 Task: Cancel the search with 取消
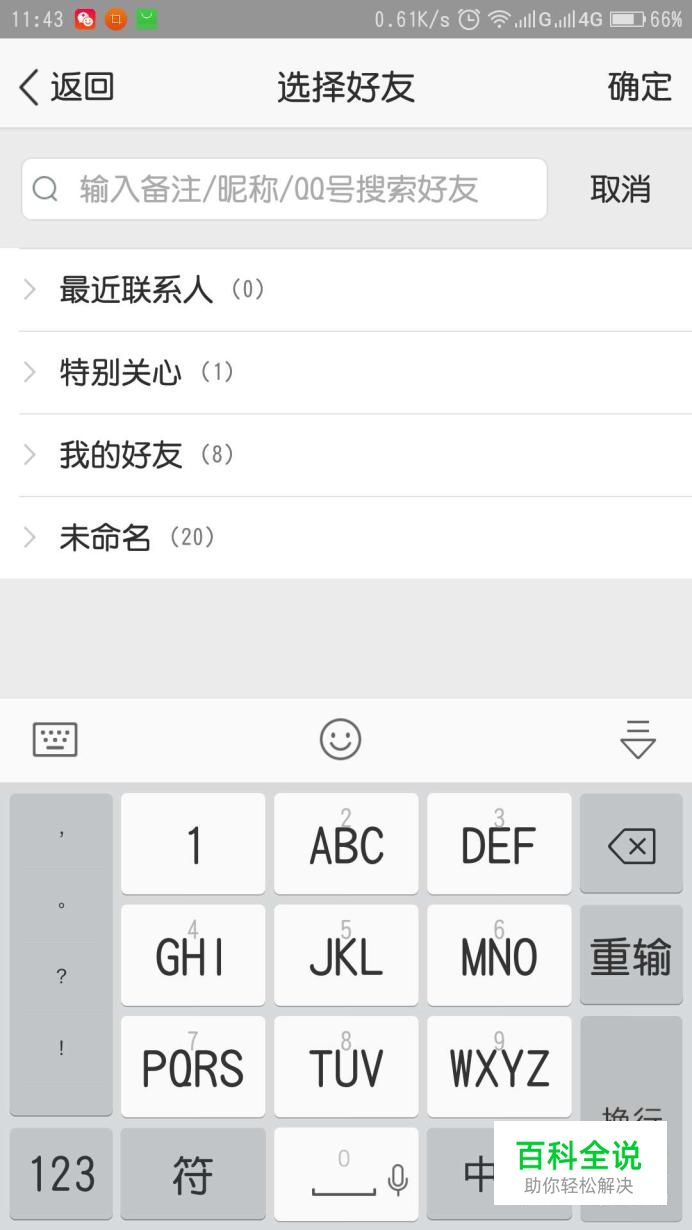(x=620, y=189)
